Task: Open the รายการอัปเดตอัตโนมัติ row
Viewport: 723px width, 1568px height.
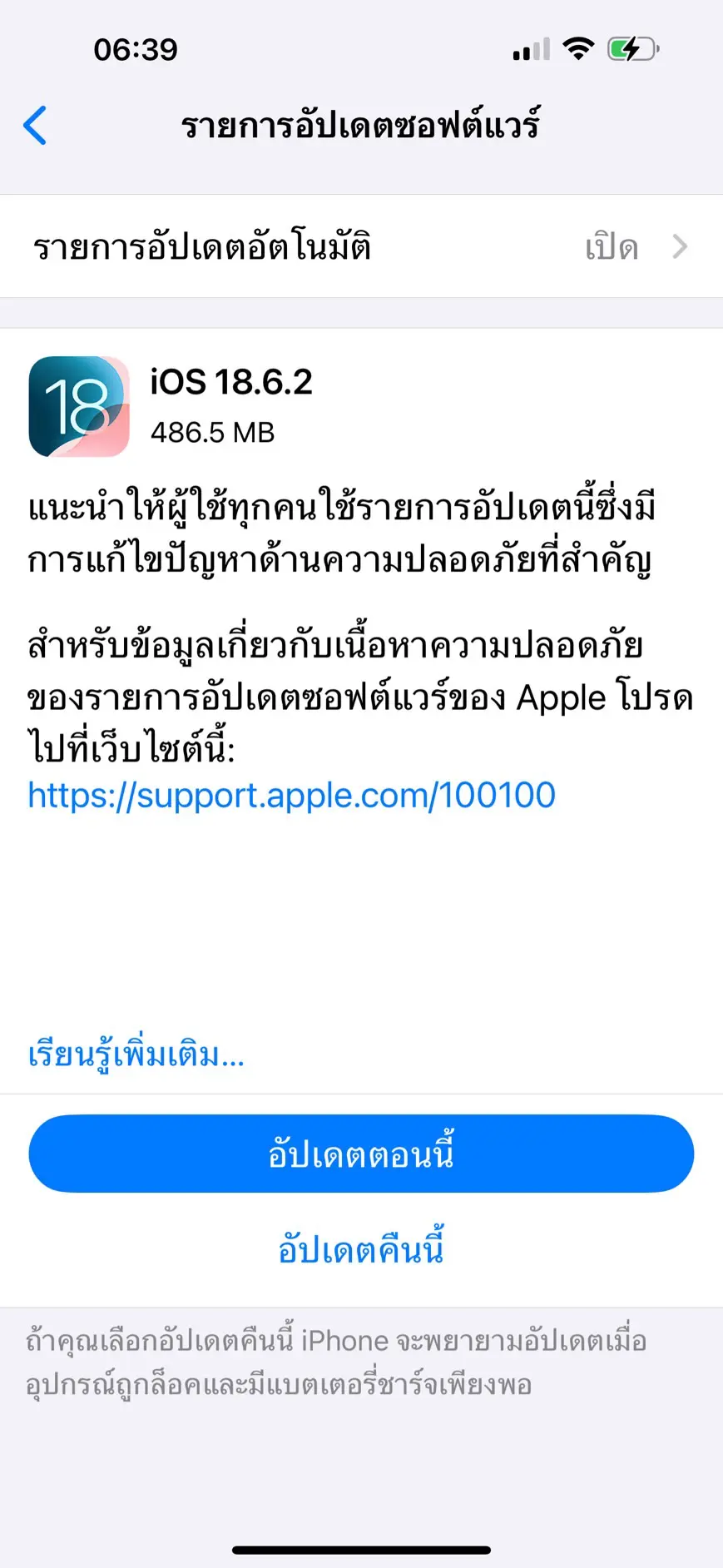Action: point(361,247)
